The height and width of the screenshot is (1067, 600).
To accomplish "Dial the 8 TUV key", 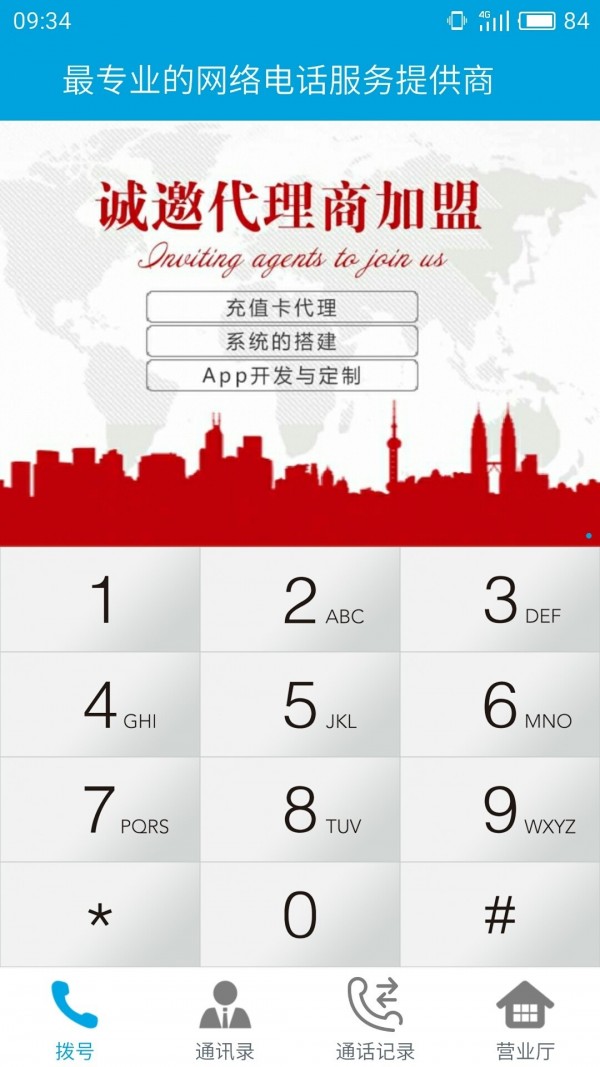I will click(x=300, y=810).
